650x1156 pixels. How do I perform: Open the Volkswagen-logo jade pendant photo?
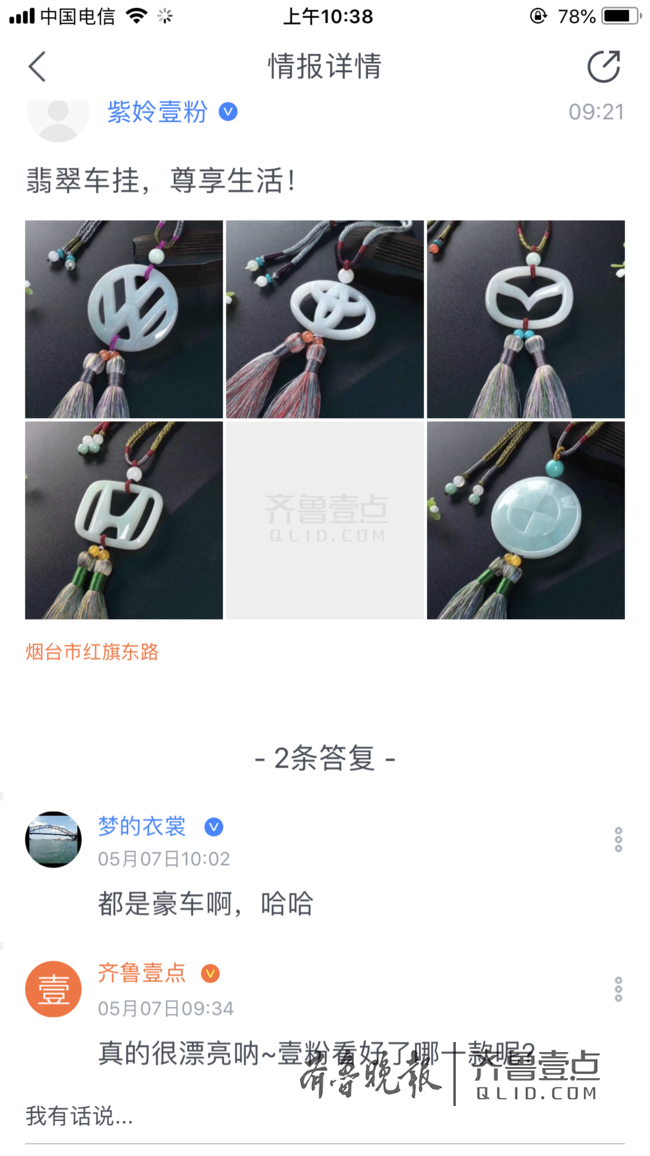(124, 319)
